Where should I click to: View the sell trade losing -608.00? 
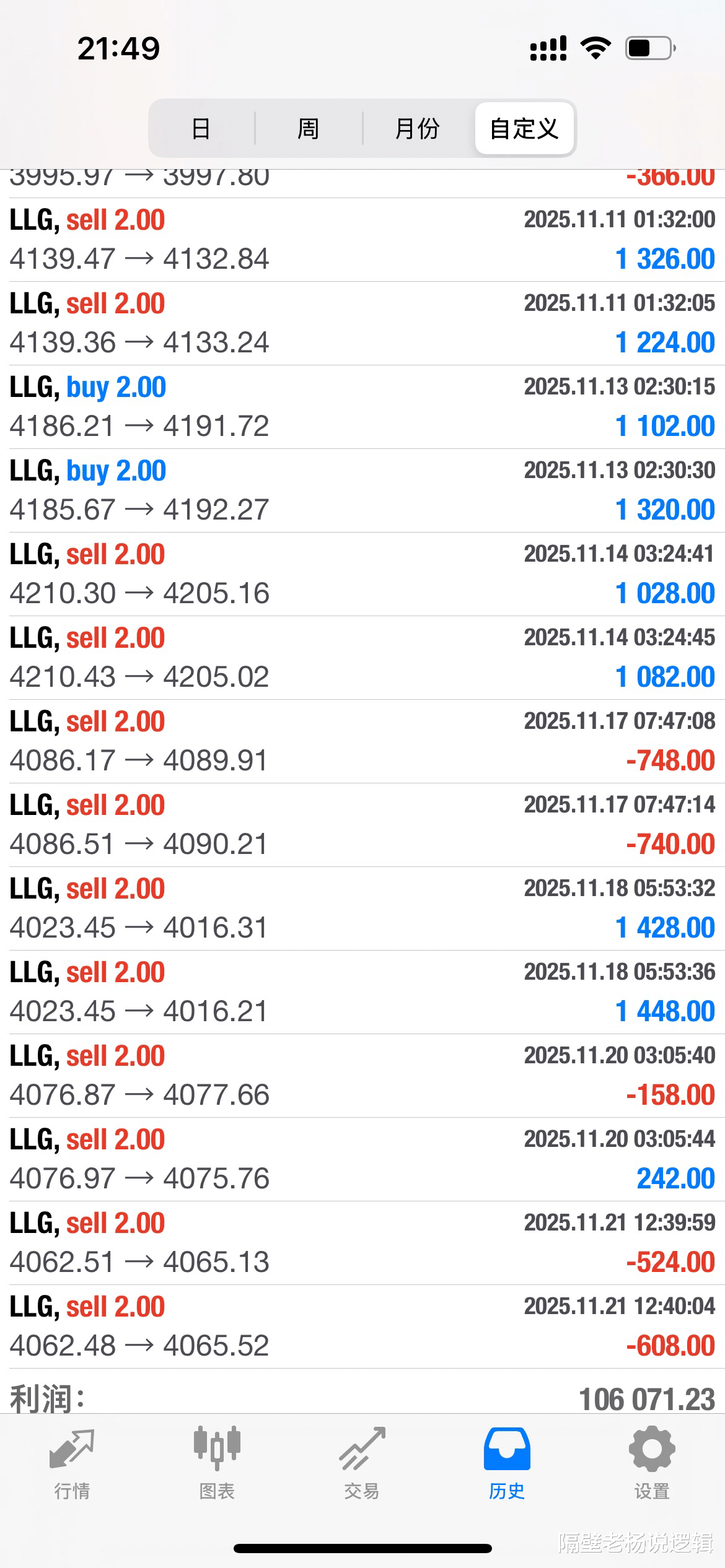coord(362,1326)
